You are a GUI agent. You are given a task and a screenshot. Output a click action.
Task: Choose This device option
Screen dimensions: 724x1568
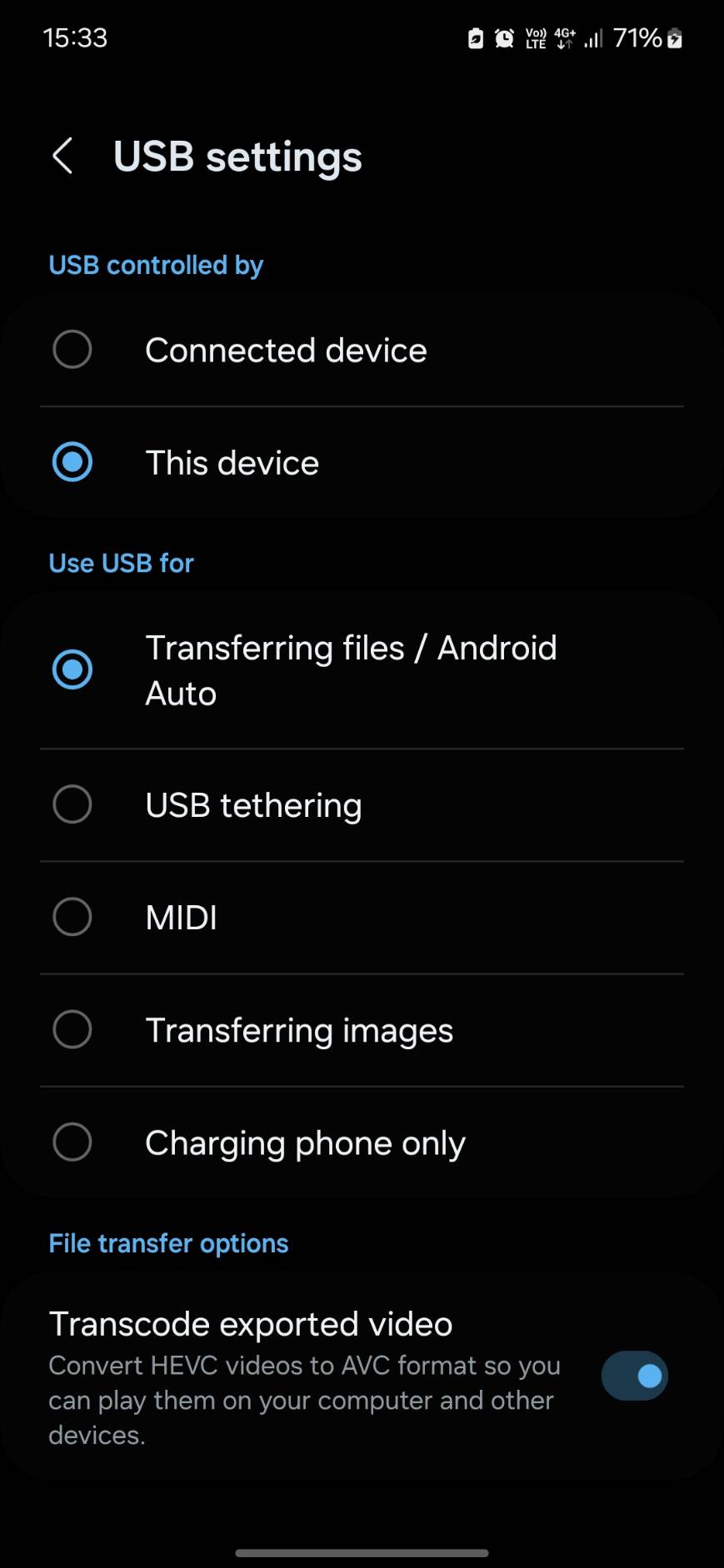click(x=362, y=462)
